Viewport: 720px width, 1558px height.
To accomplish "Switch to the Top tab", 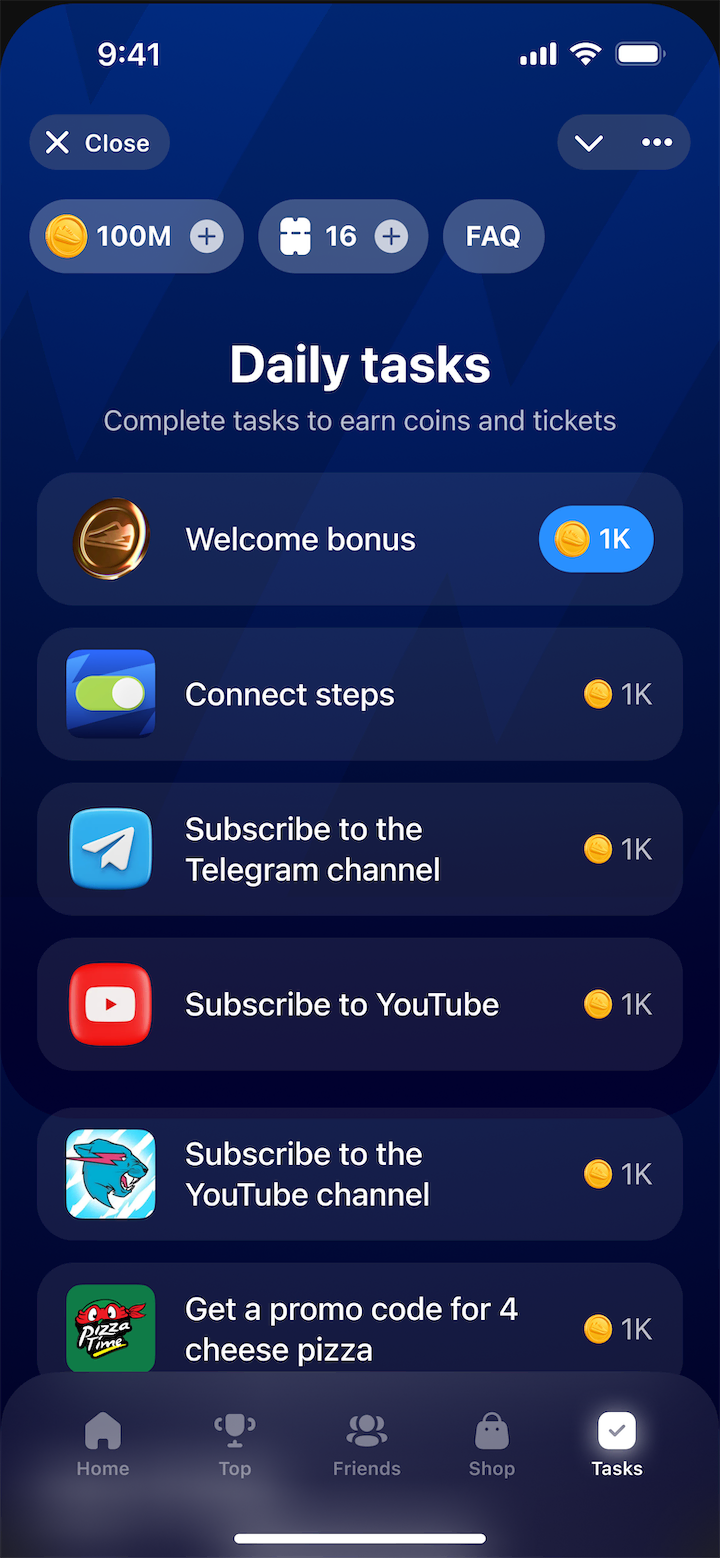I will pos(235,1445).
